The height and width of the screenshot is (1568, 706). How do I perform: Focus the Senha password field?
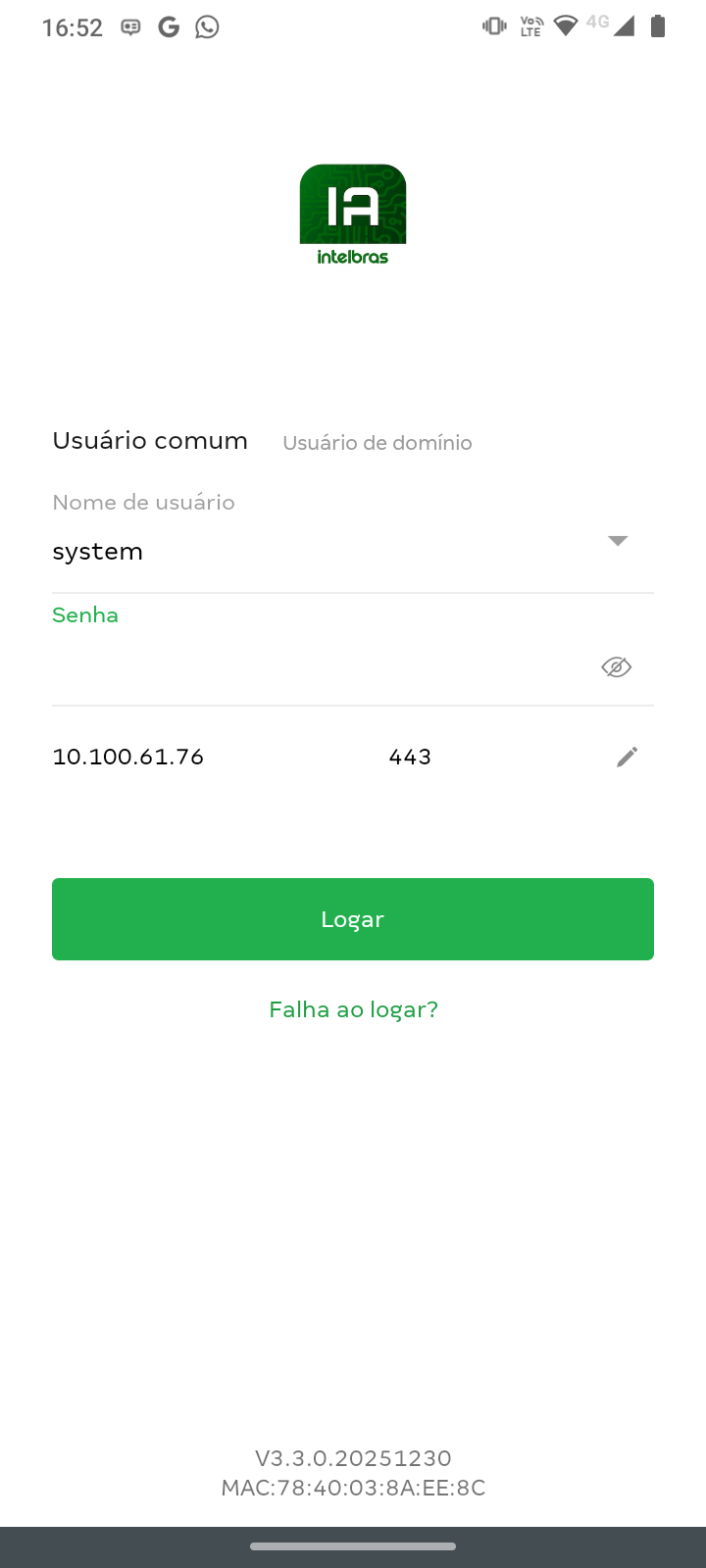[x=314, y=667]
